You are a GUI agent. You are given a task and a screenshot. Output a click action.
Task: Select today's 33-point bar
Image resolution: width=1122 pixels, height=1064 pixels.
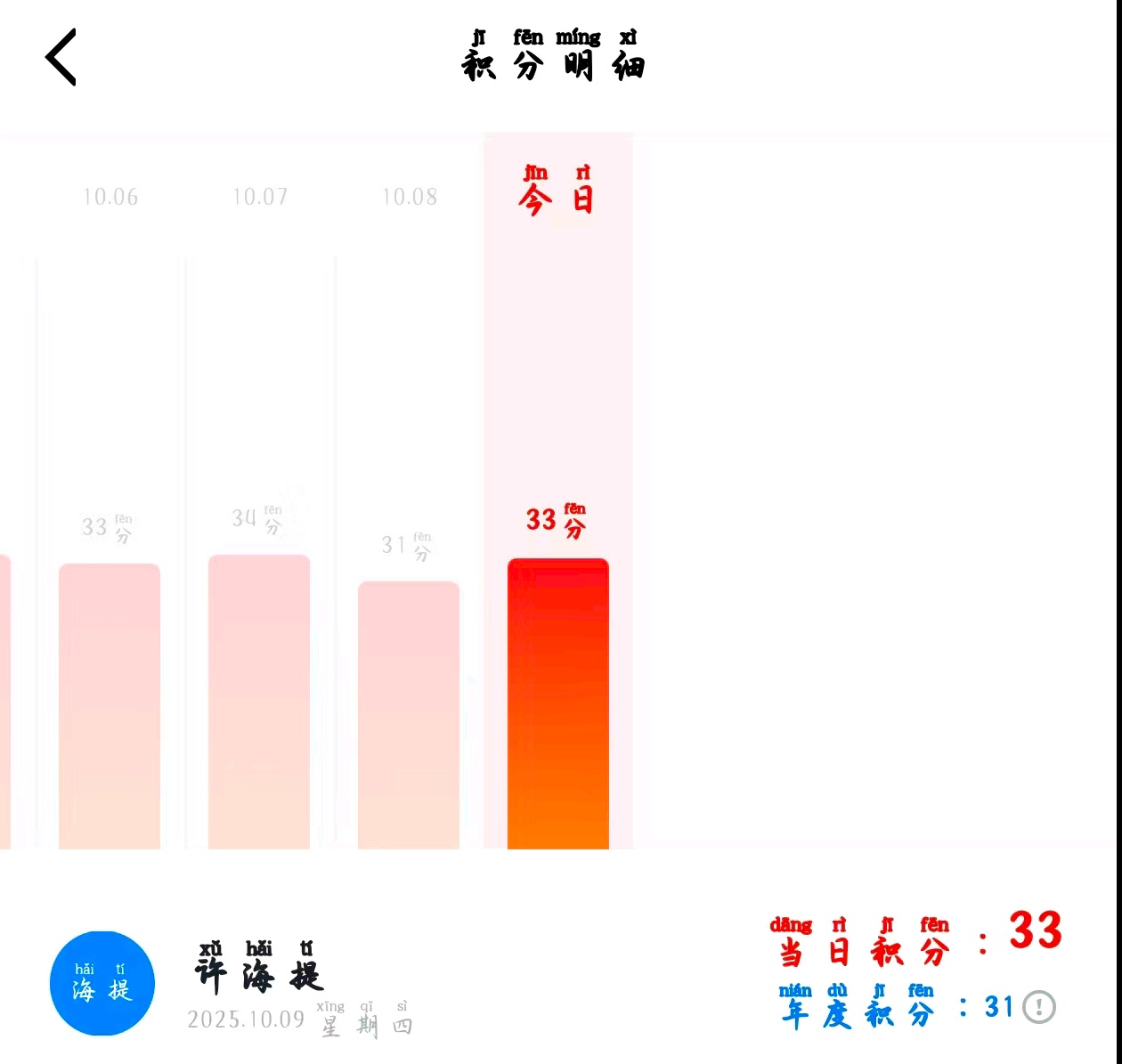(x=558, y=703)
